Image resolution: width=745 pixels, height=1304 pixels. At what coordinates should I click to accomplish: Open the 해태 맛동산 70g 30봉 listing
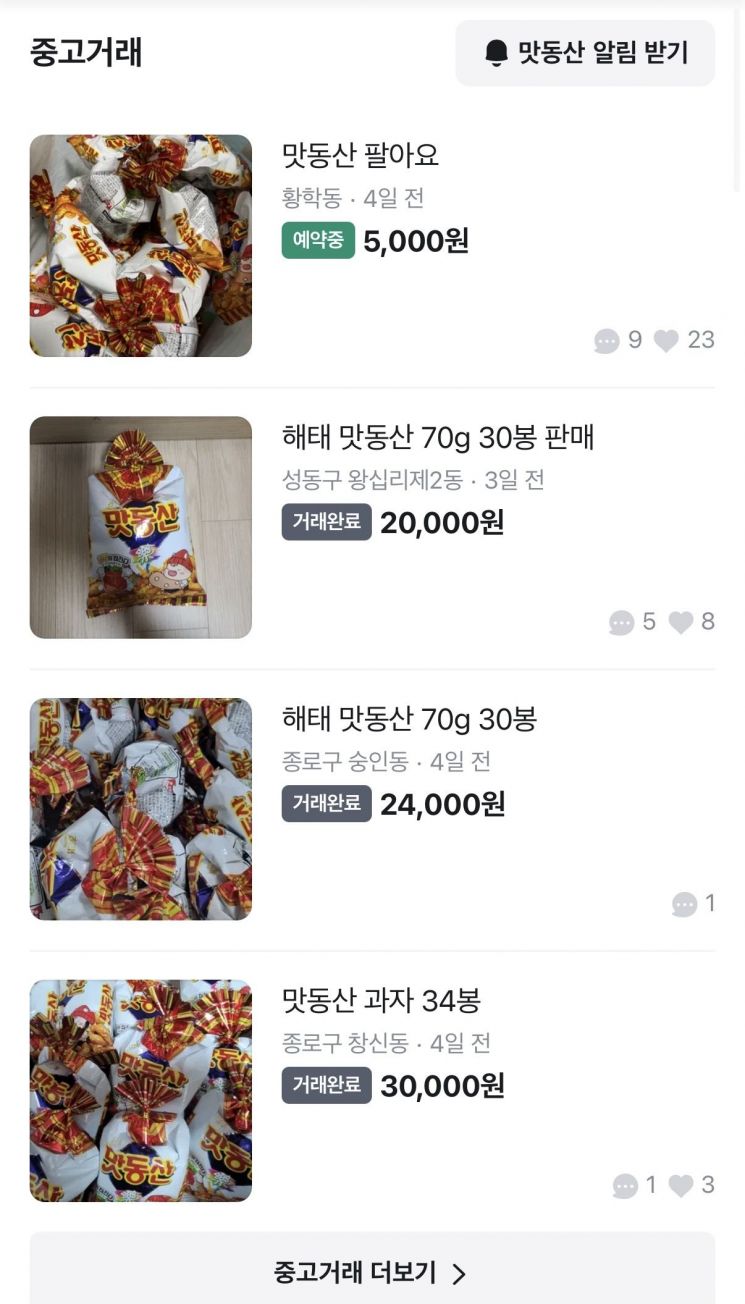(x=403, y=720)
